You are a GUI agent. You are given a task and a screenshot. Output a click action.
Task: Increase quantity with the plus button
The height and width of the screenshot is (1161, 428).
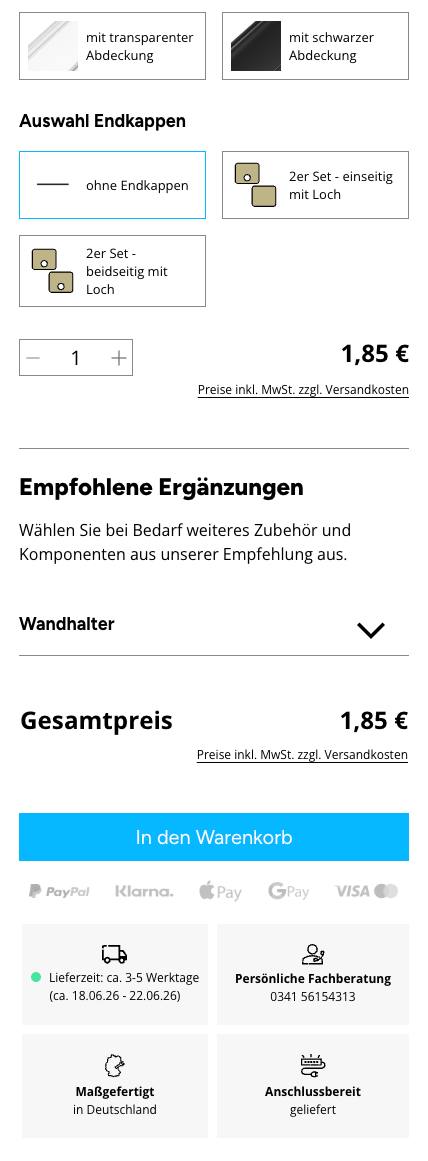click(118, 358)
